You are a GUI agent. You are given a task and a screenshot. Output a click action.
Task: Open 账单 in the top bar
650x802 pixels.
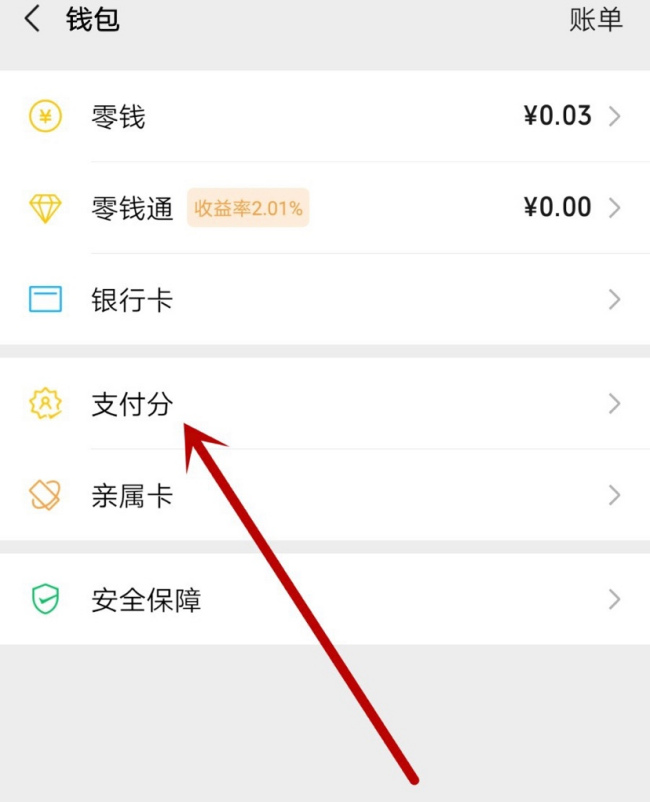coord(596,19)
